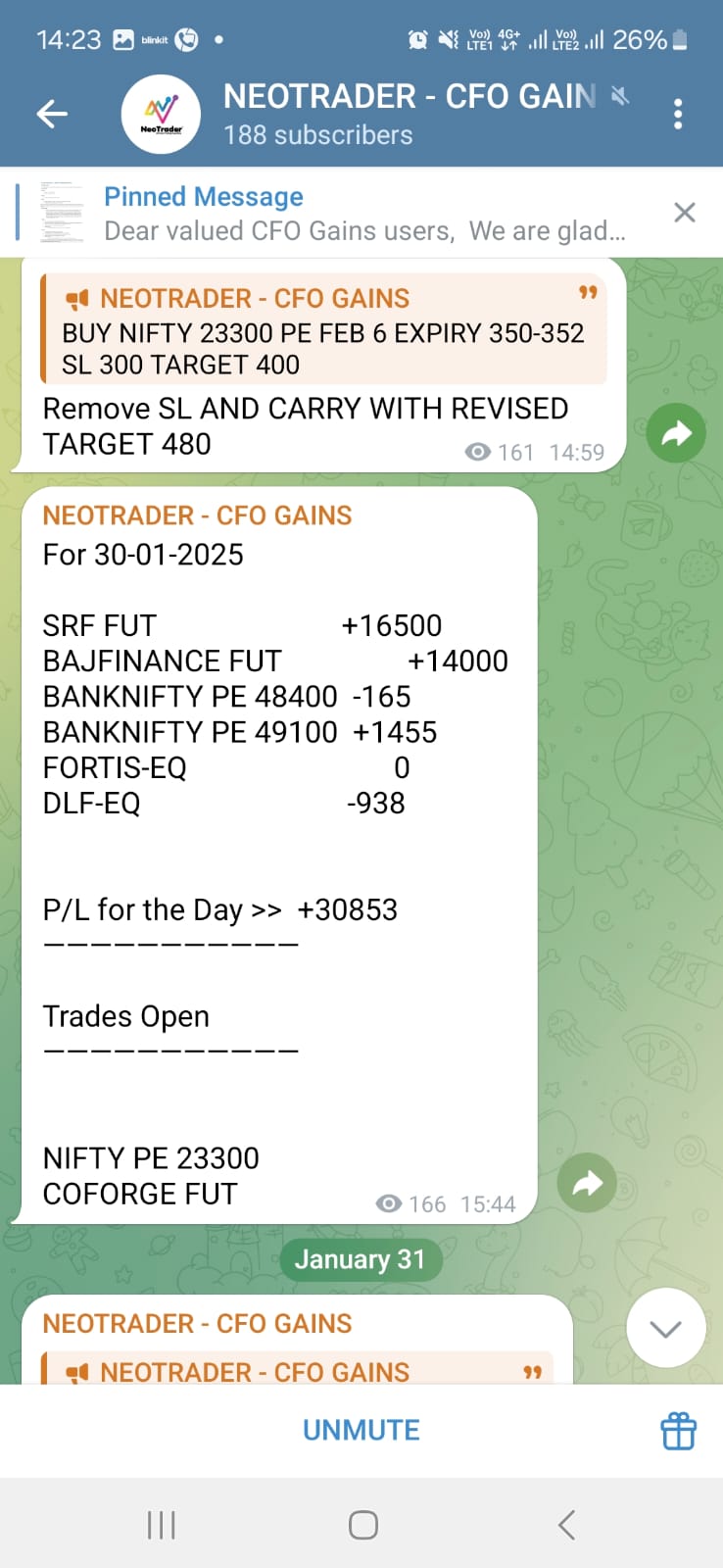Open the system recent apps view

[161, 1525]
